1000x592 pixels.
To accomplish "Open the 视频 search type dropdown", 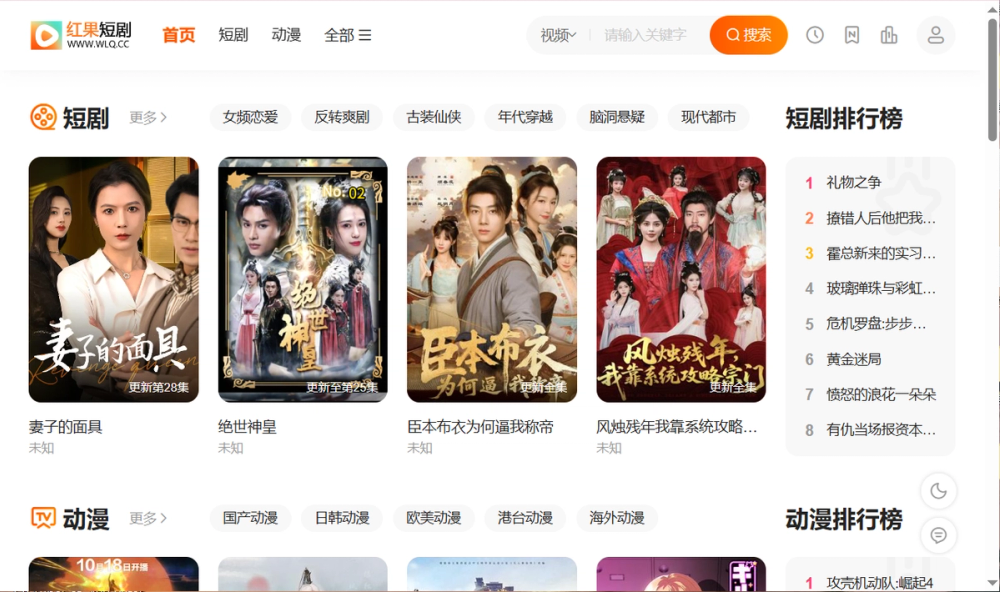I will pyautogui.click(x=558, y=35).
